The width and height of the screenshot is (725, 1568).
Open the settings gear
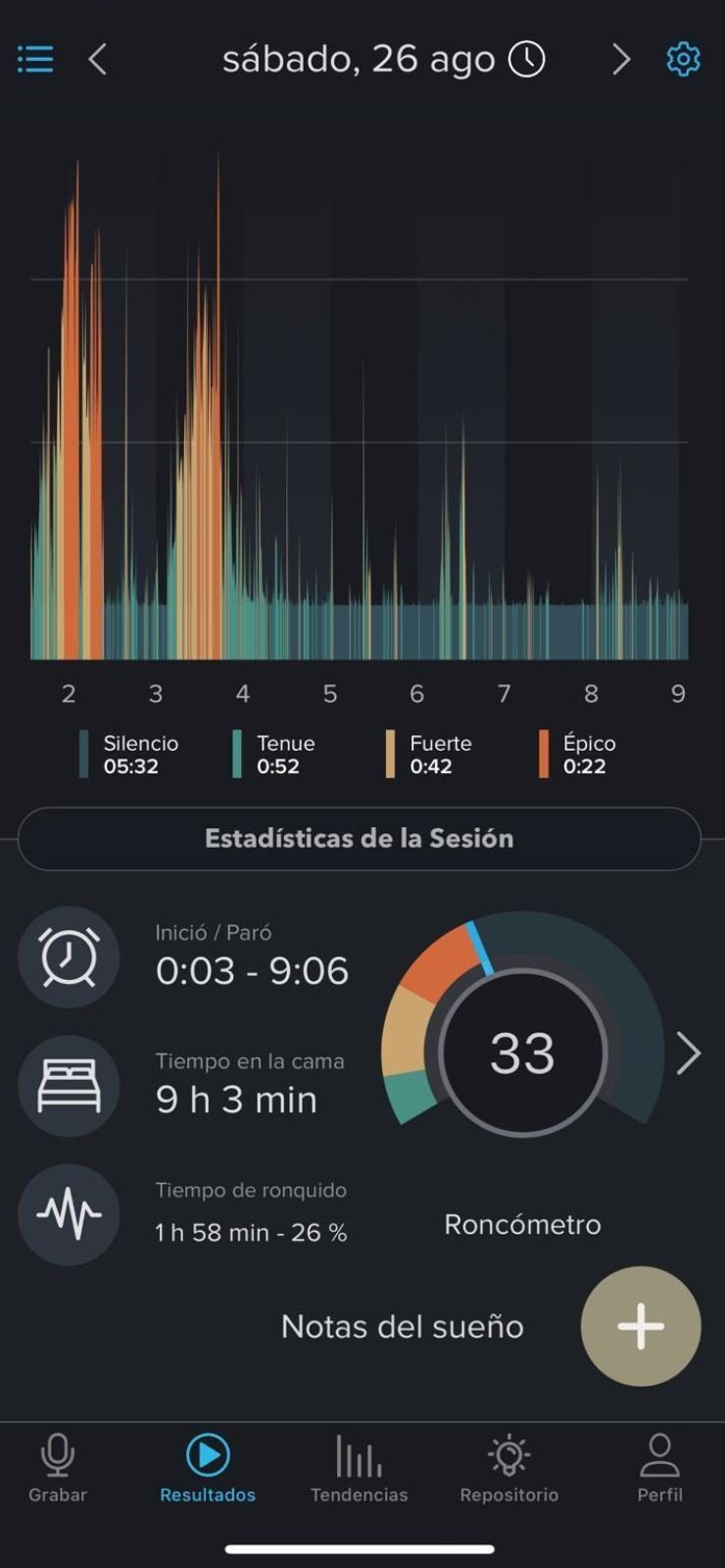point(681,59)
